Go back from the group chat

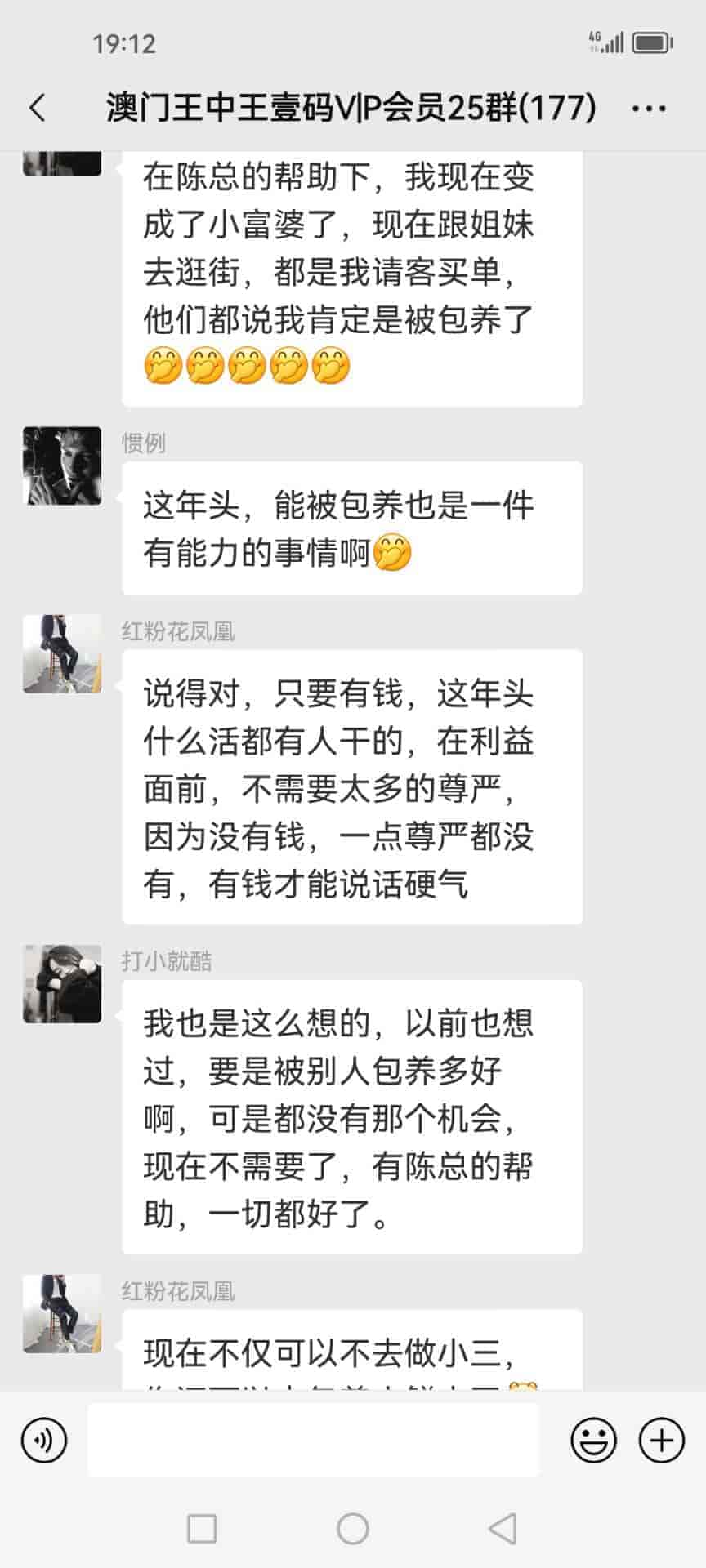38,108
